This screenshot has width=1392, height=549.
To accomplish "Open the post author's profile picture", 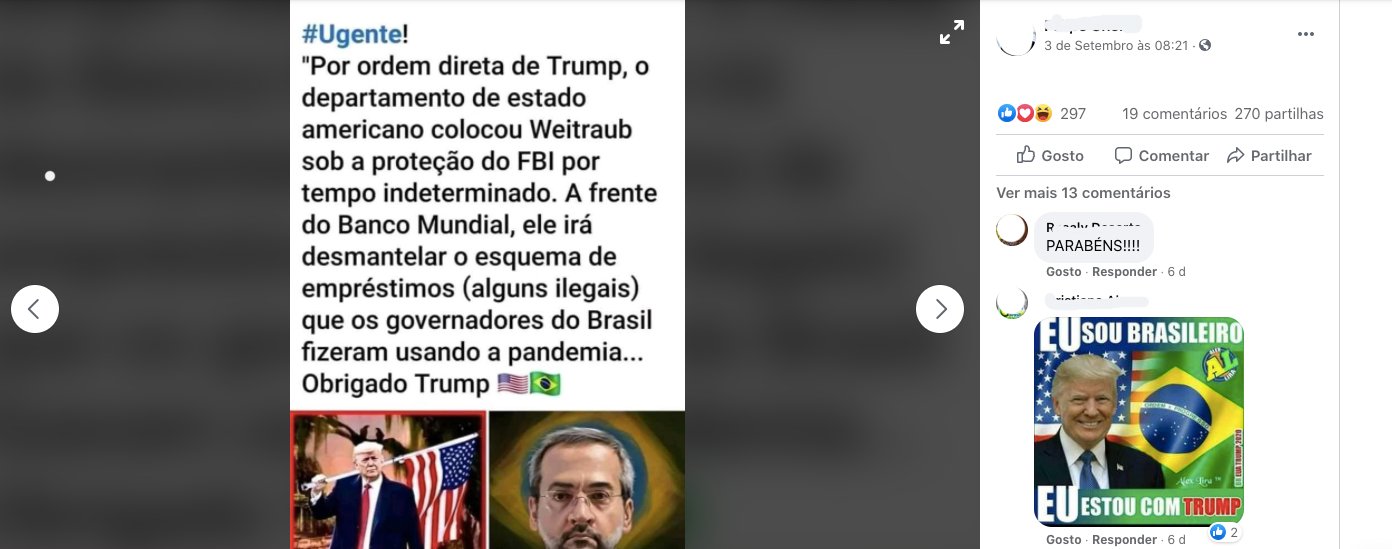I will click(x=1016, y=38).
